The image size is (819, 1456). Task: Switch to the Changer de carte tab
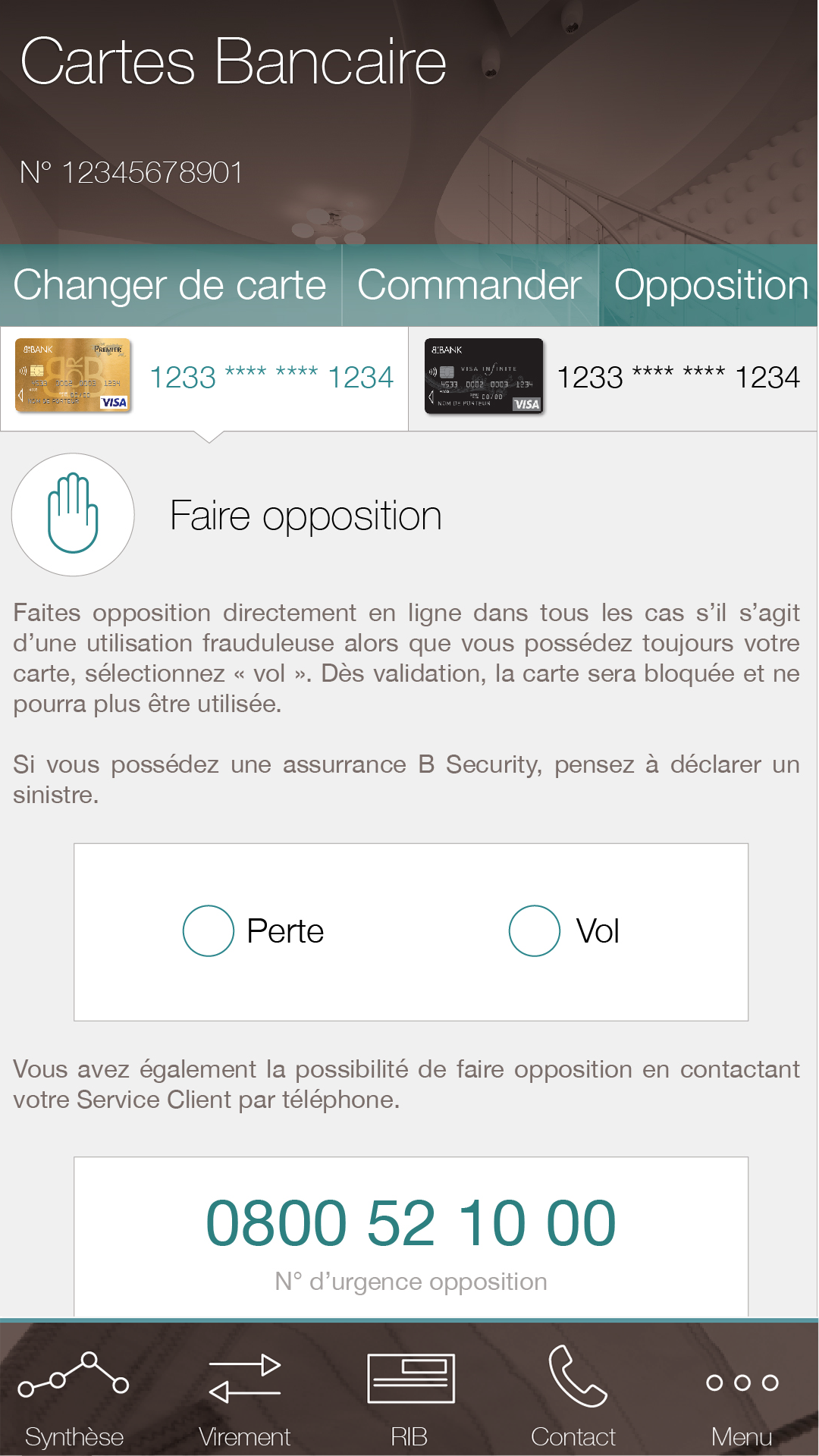[x=170, y=286]
